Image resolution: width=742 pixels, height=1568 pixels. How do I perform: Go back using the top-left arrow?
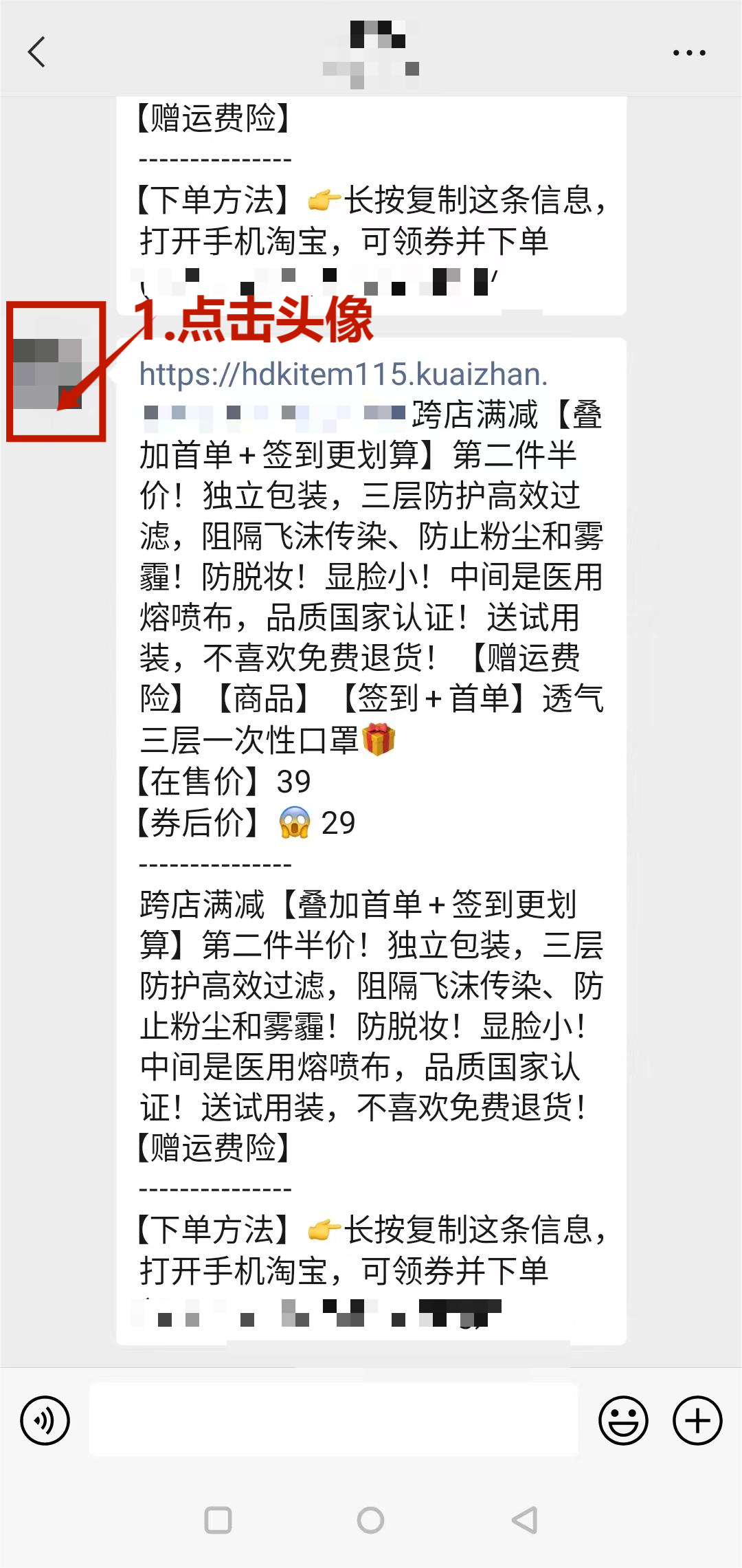pyautogui.click(x=37, y=52)
